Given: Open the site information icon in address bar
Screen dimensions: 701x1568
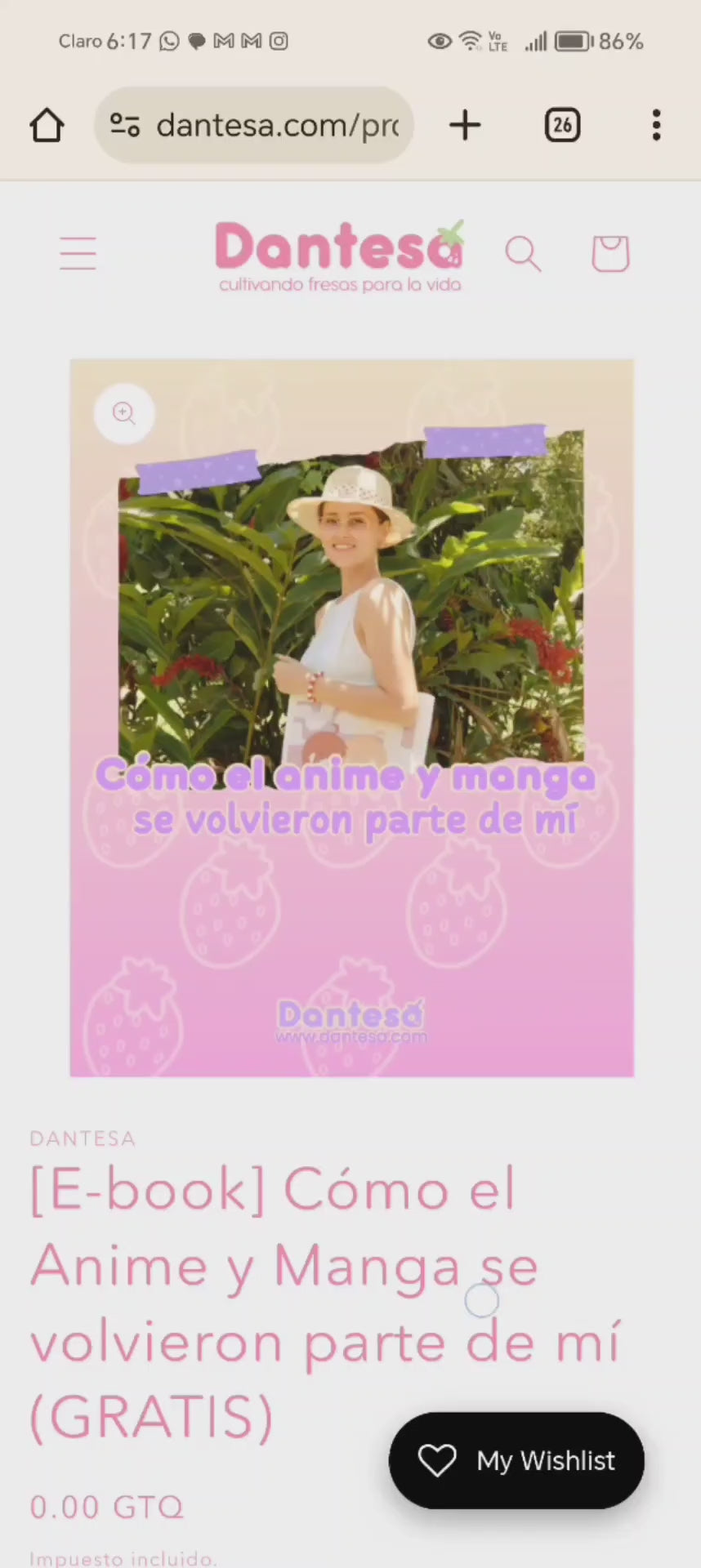Looking at the screenshot, I should 125,126.
